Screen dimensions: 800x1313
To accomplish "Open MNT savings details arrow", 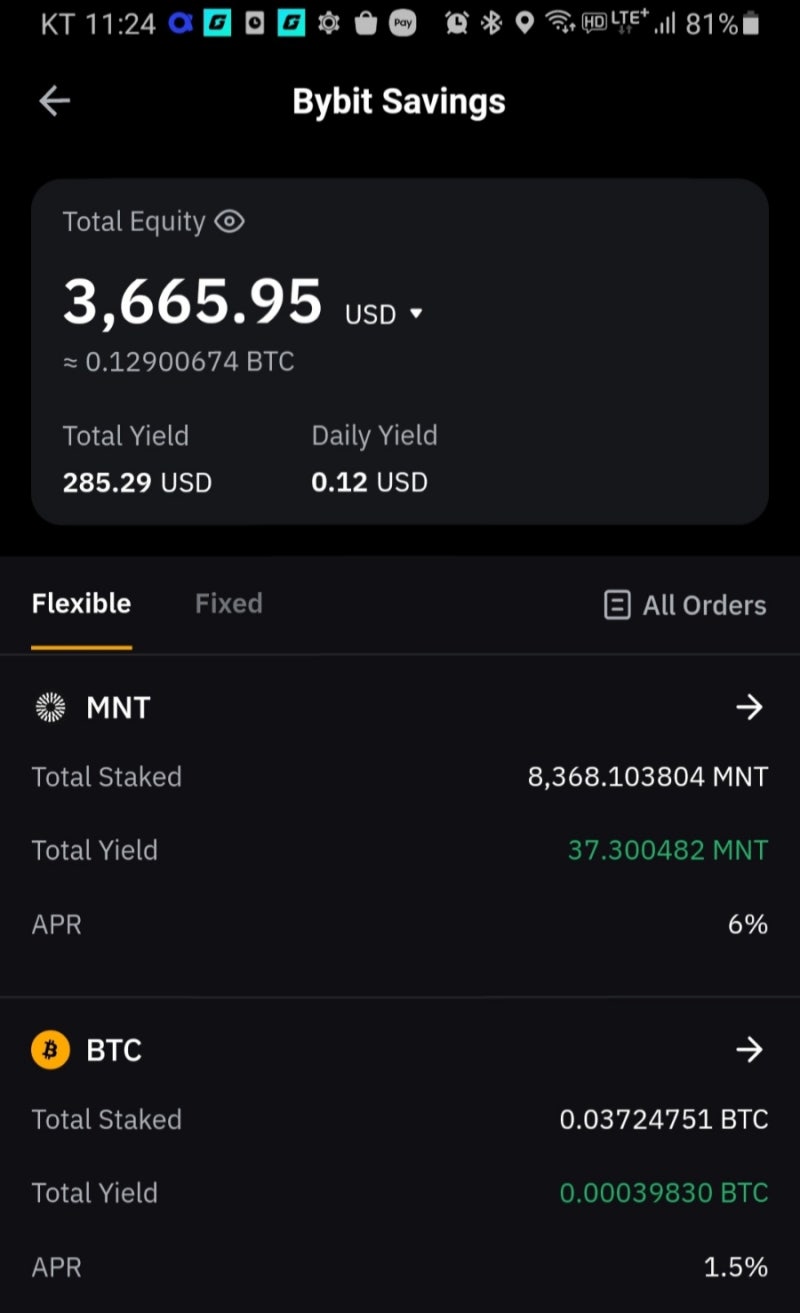I will 749,708.
